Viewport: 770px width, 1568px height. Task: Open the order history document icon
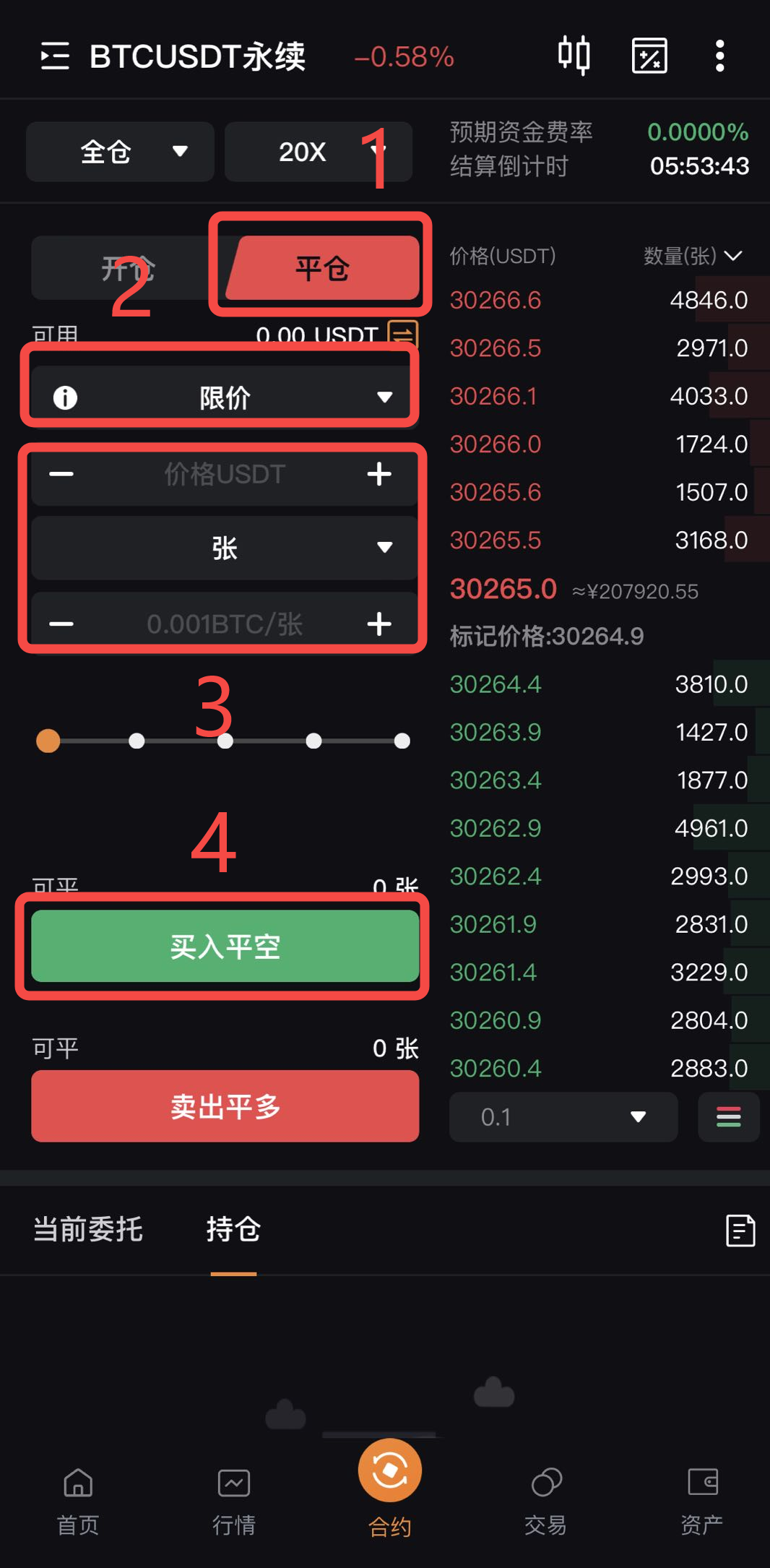point(740,1230)
